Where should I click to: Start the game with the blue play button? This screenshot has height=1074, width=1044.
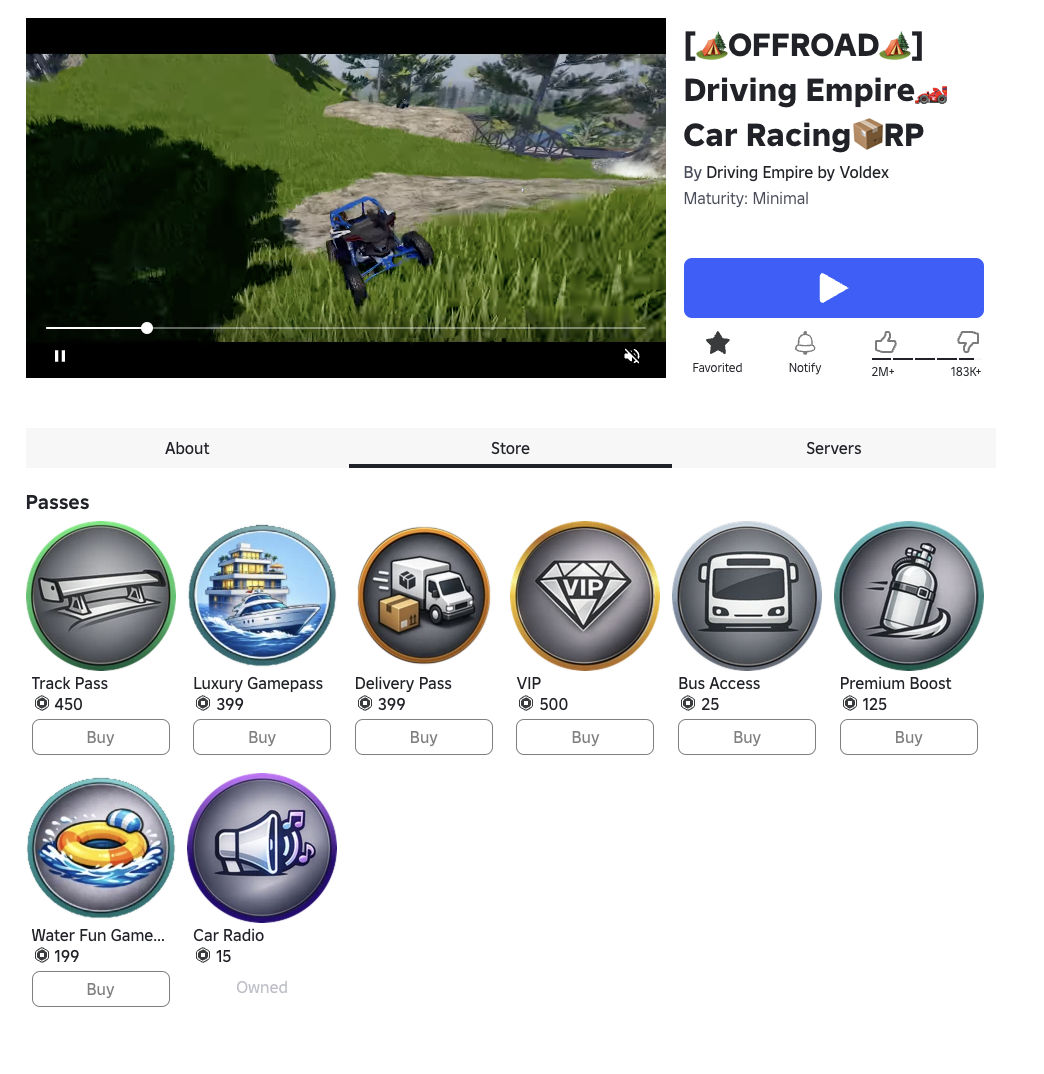click(833, 288)
